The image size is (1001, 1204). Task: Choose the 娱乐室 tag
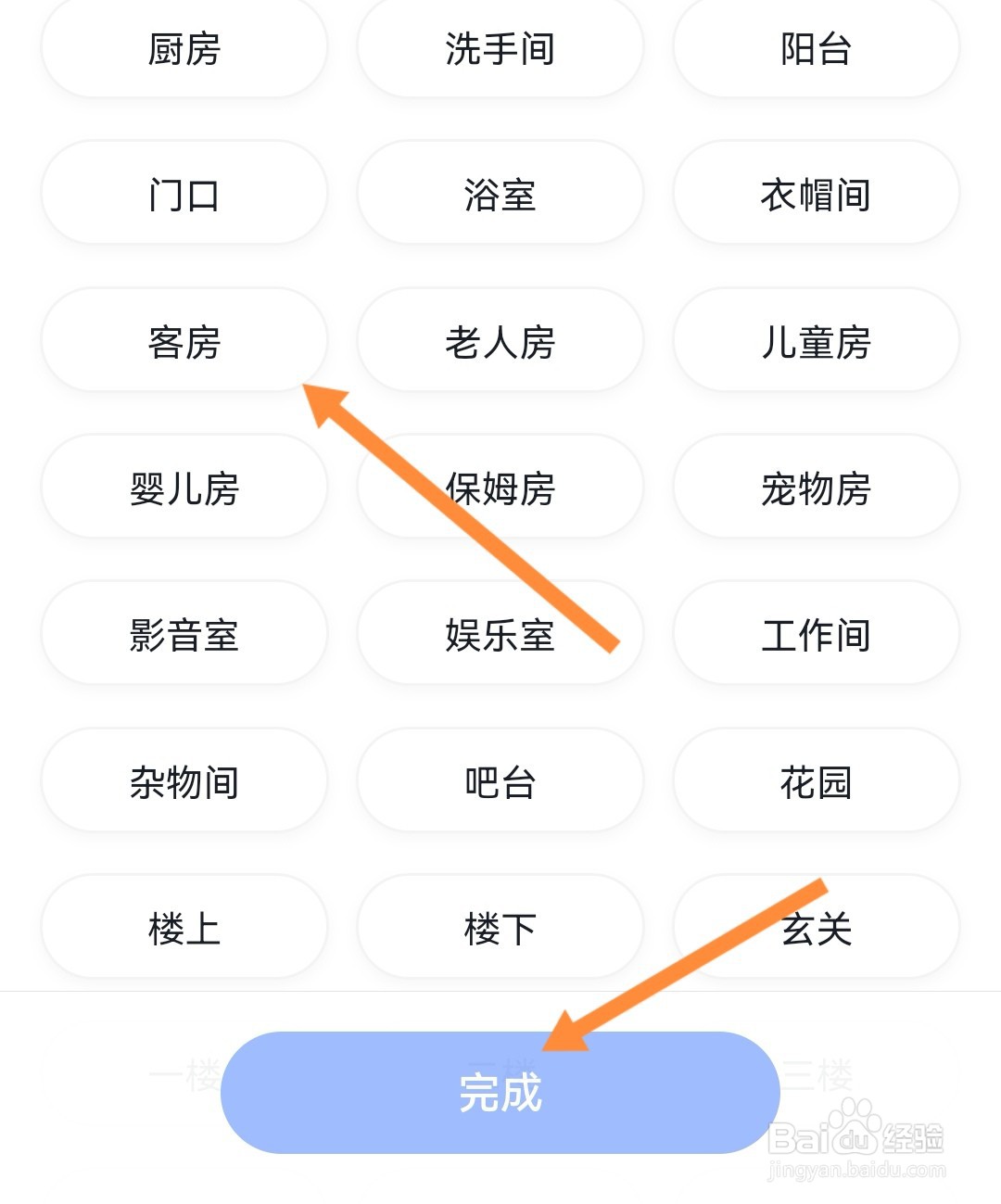(499, 633)
